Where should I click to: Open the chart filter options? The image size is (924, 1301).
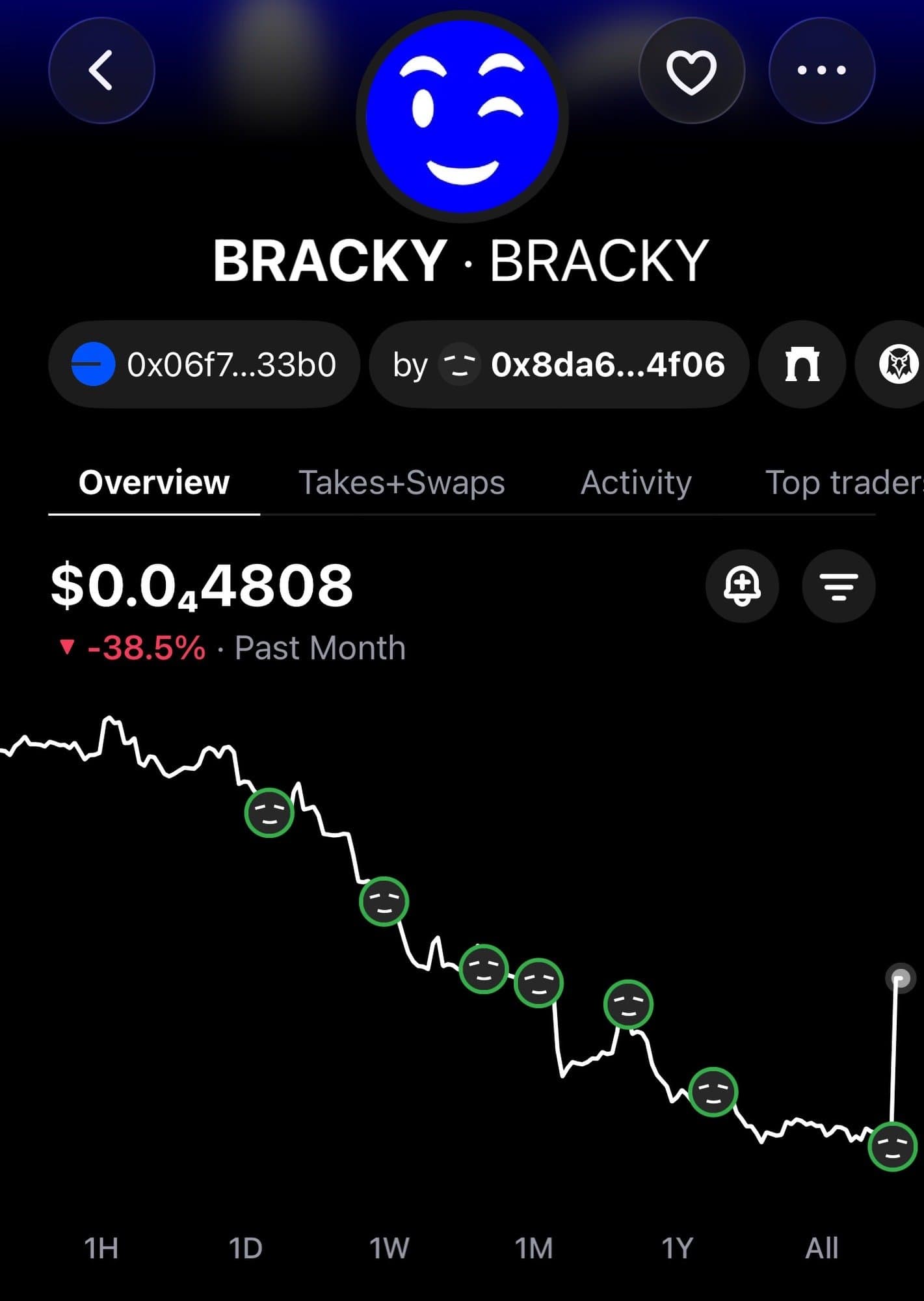(x=838, y=585)
